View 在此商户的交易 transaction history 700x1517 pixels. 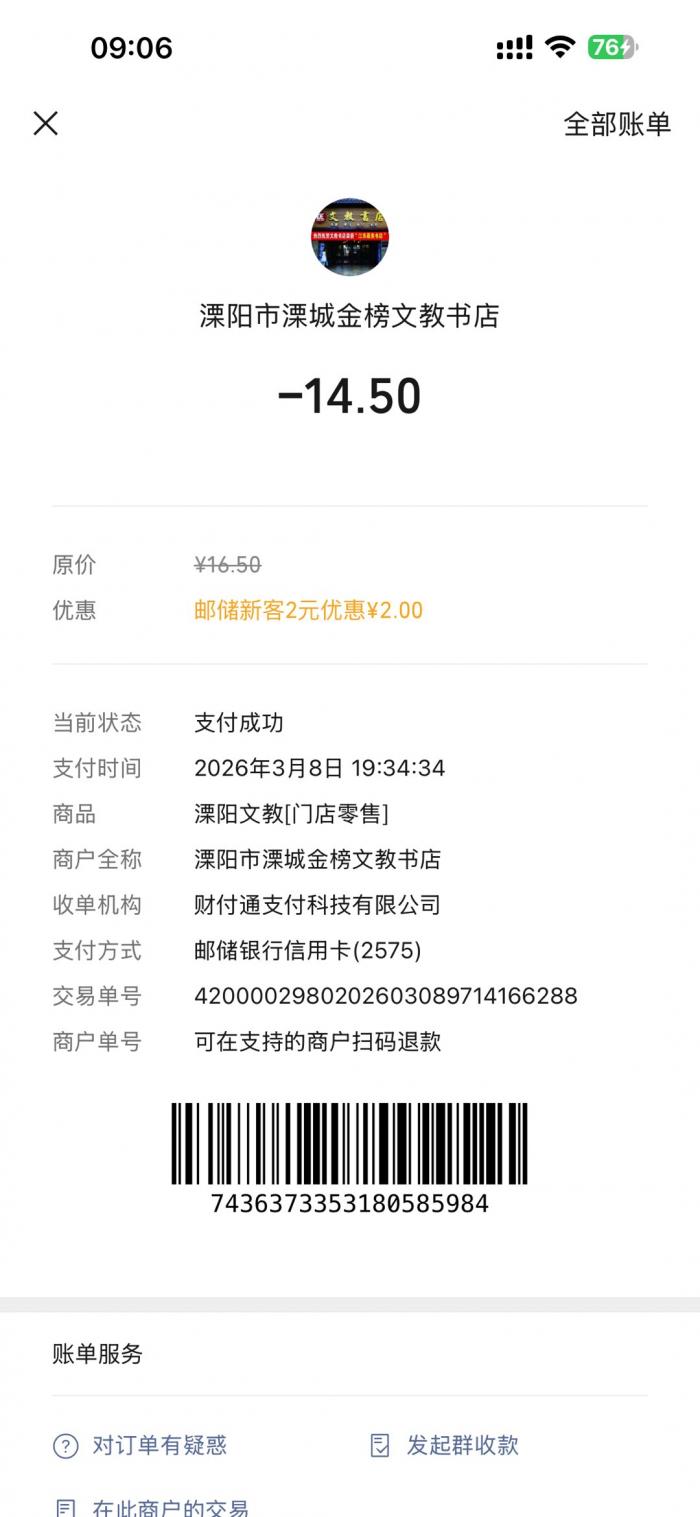(x=150, y=1506)
